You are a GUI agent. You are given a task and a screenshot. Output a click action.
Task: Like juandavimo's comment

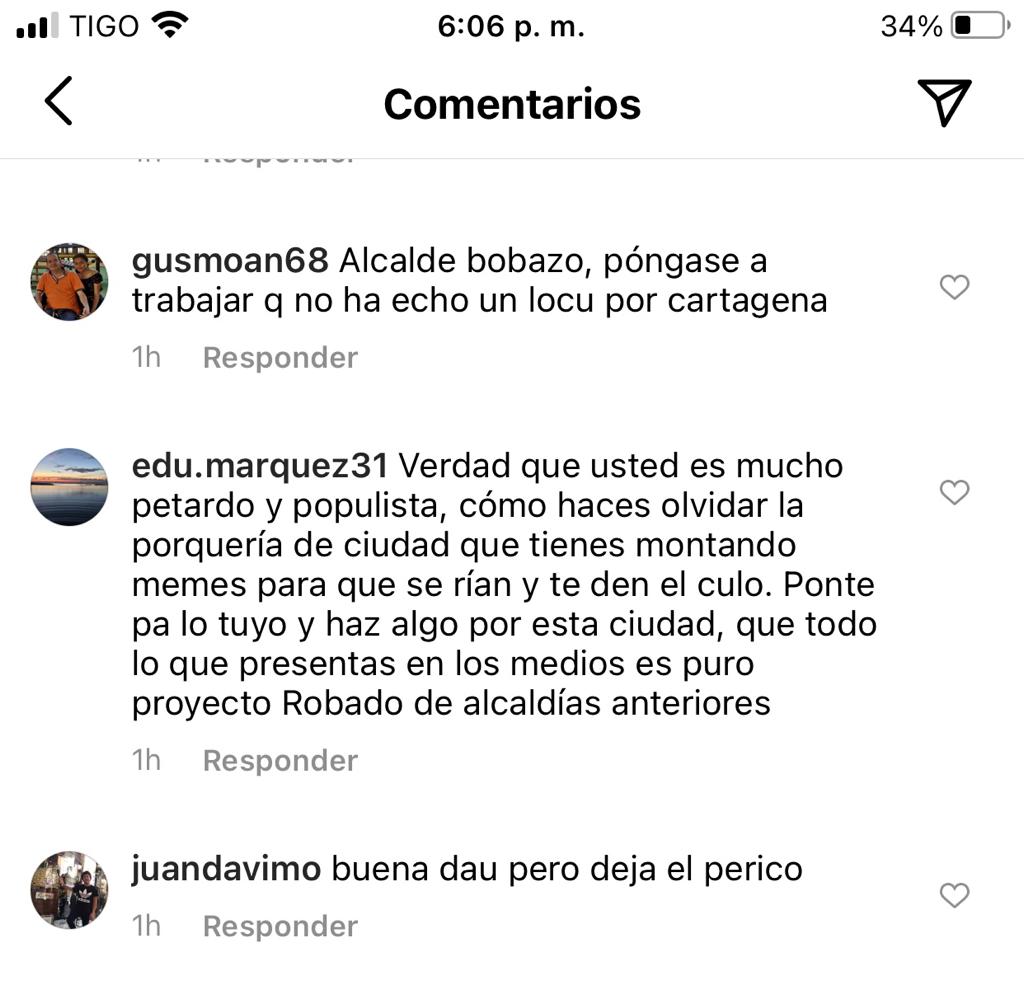pyautogui.click(x=955, y=895)
